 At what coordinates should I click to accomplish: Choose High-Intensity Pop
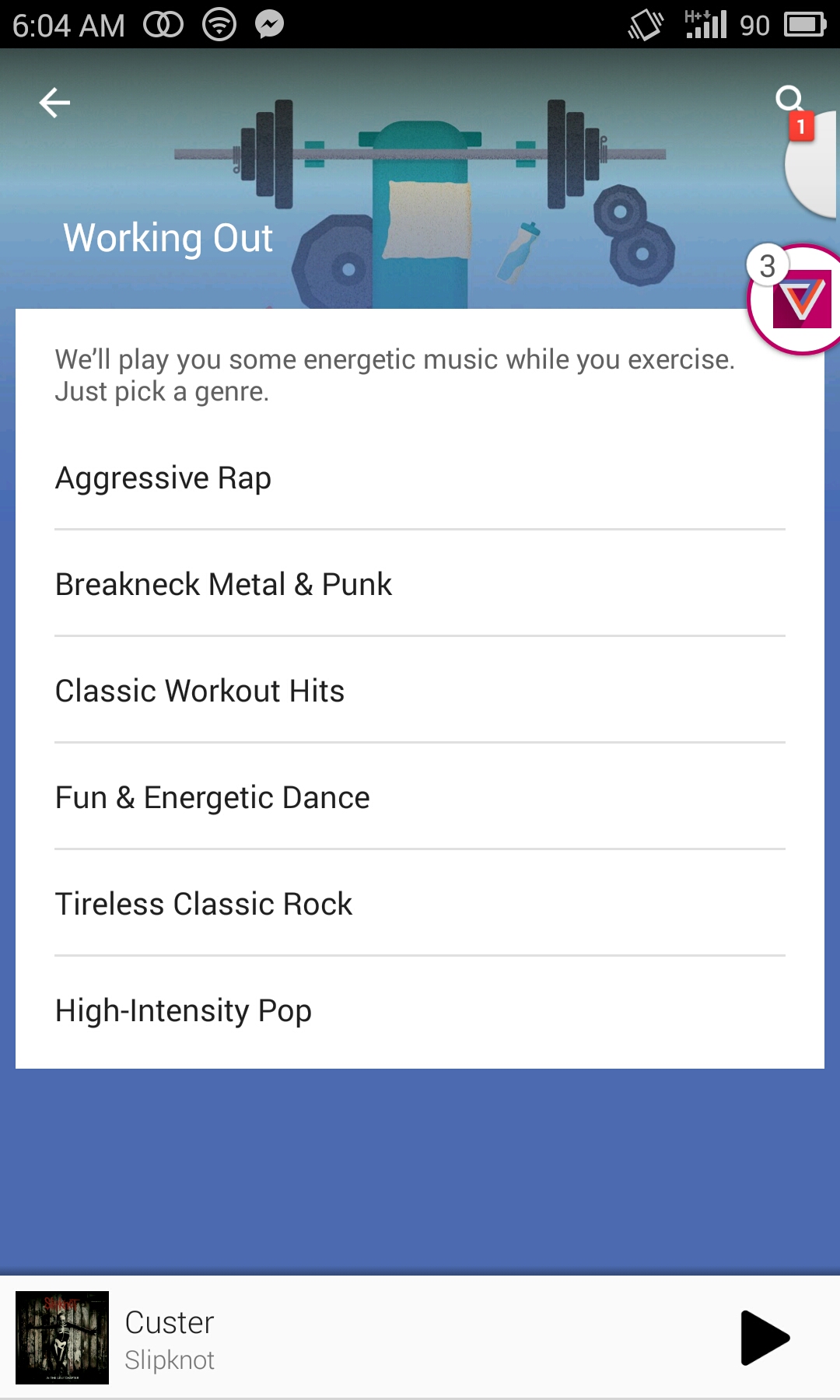click(x=420, y=1010)
